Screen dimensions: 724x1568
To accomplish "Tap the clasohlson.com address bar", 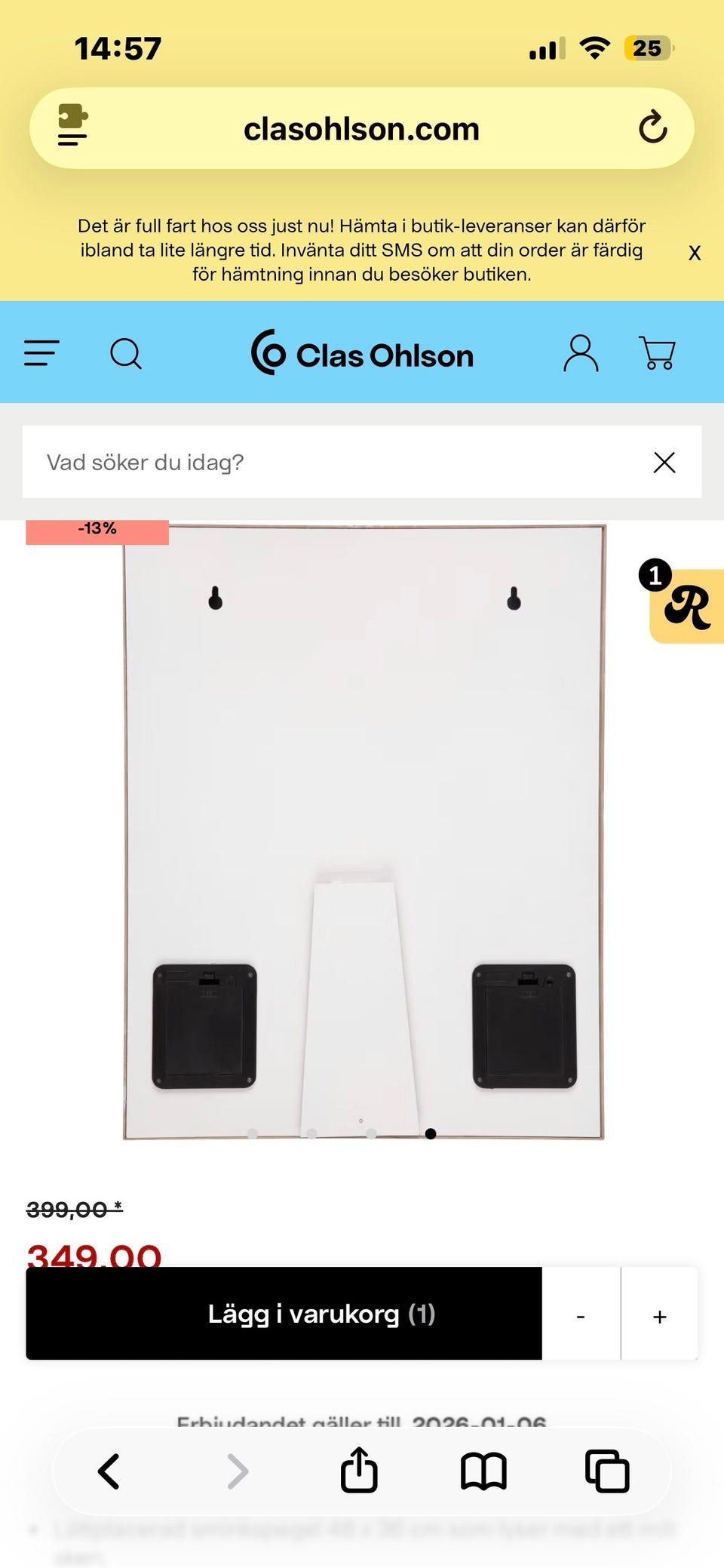I will tap(362, 127).
